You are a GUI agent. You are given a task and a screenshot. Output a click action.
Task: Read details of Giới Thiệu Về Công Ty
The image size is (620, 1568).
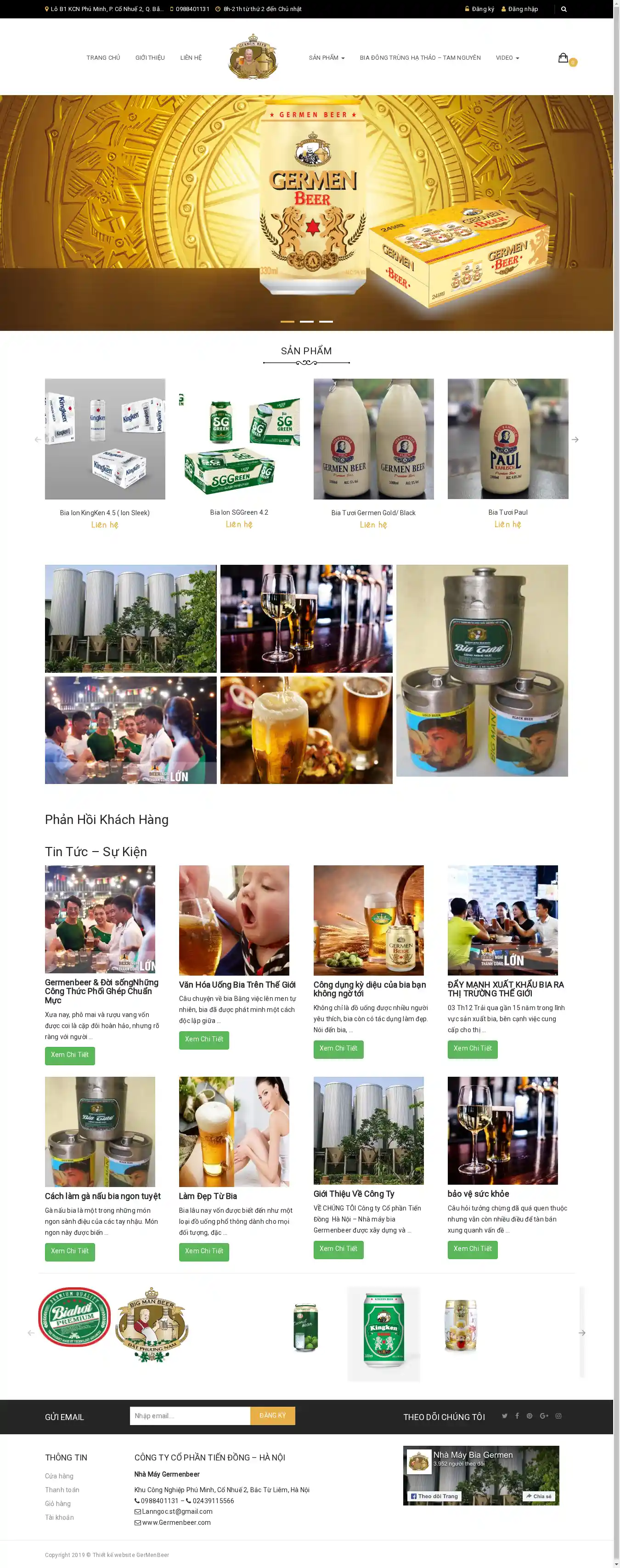[338, 1249]
